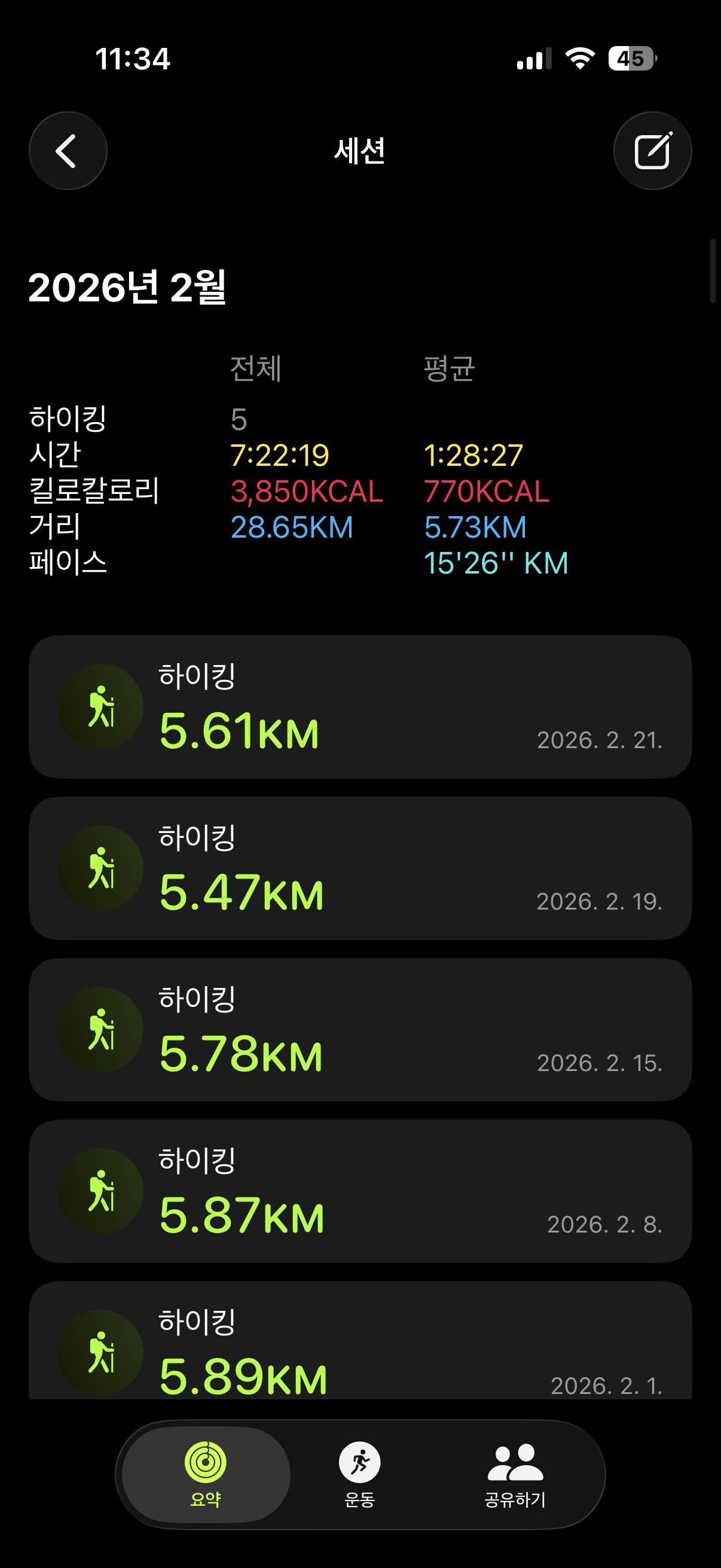
Task: Open the 5.61KM hike from 2026. 2. 21.
Action: pos(360,707)
